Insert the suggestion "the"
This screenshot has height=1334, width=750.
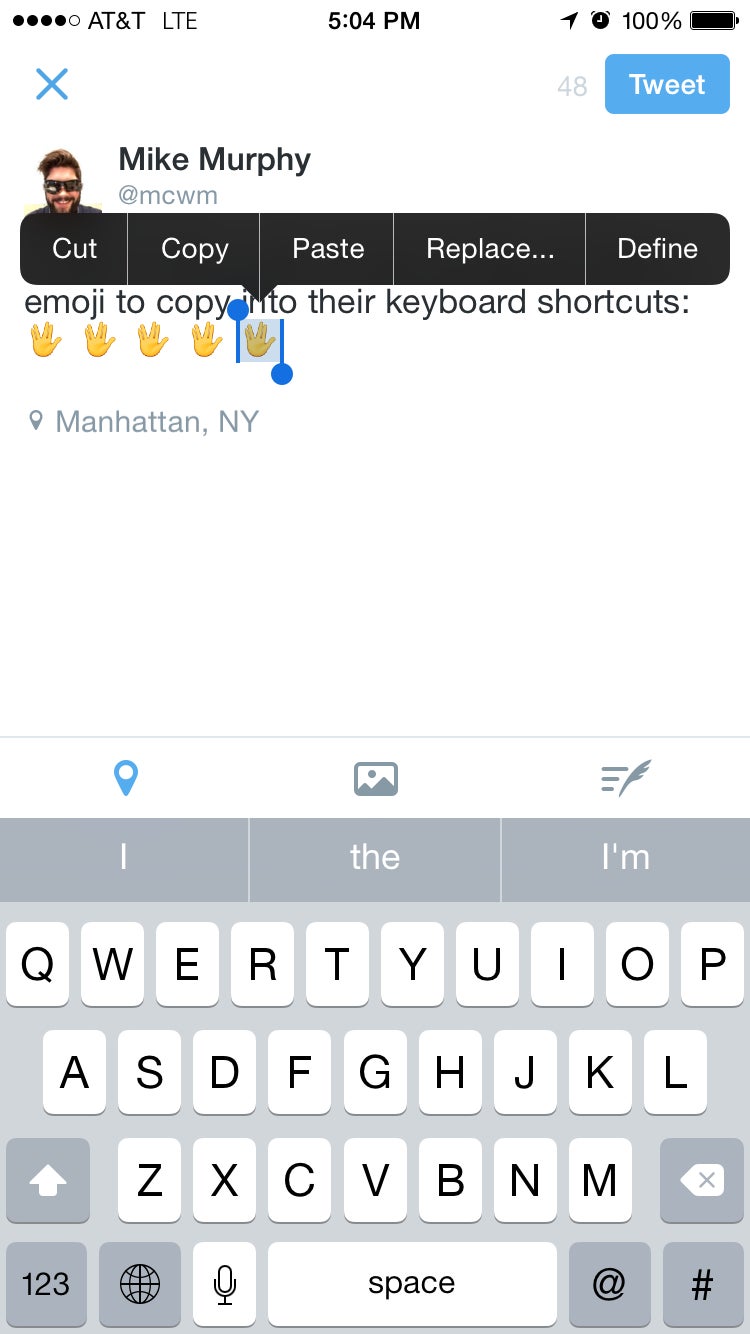pyautogui.click(x=375, y=858)
